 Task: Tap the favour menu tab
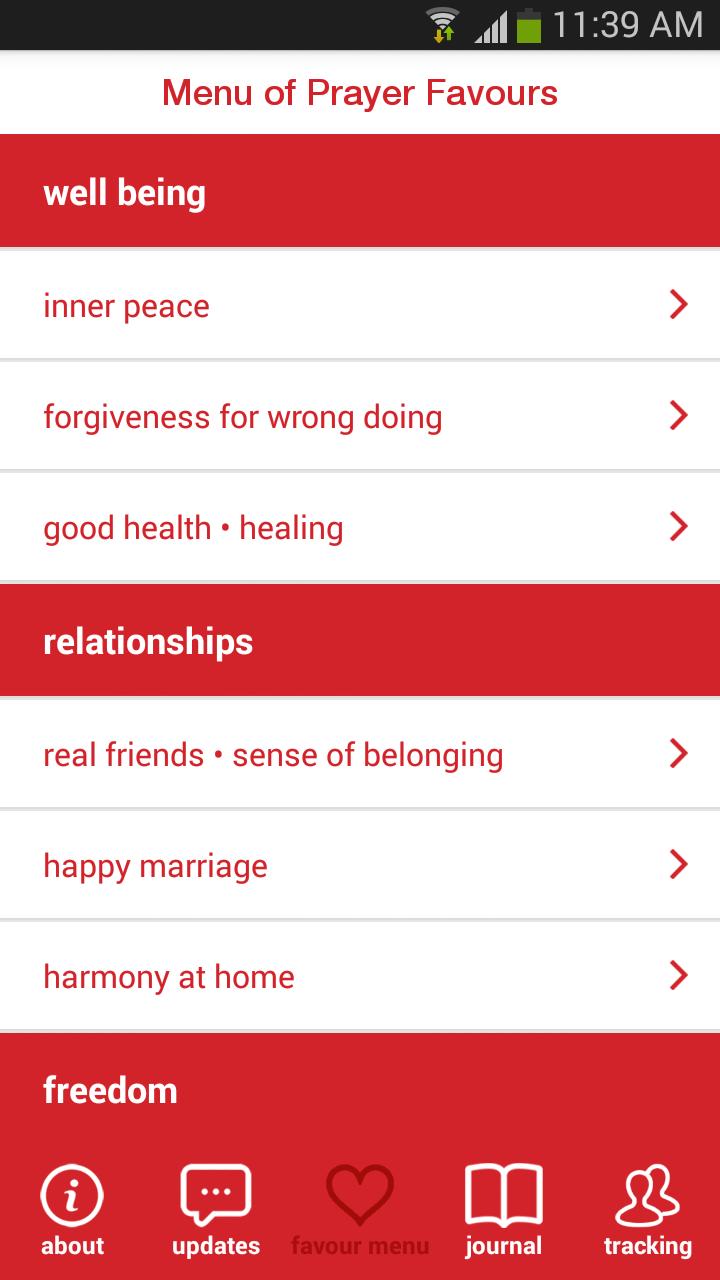[x=360, y=1210]
